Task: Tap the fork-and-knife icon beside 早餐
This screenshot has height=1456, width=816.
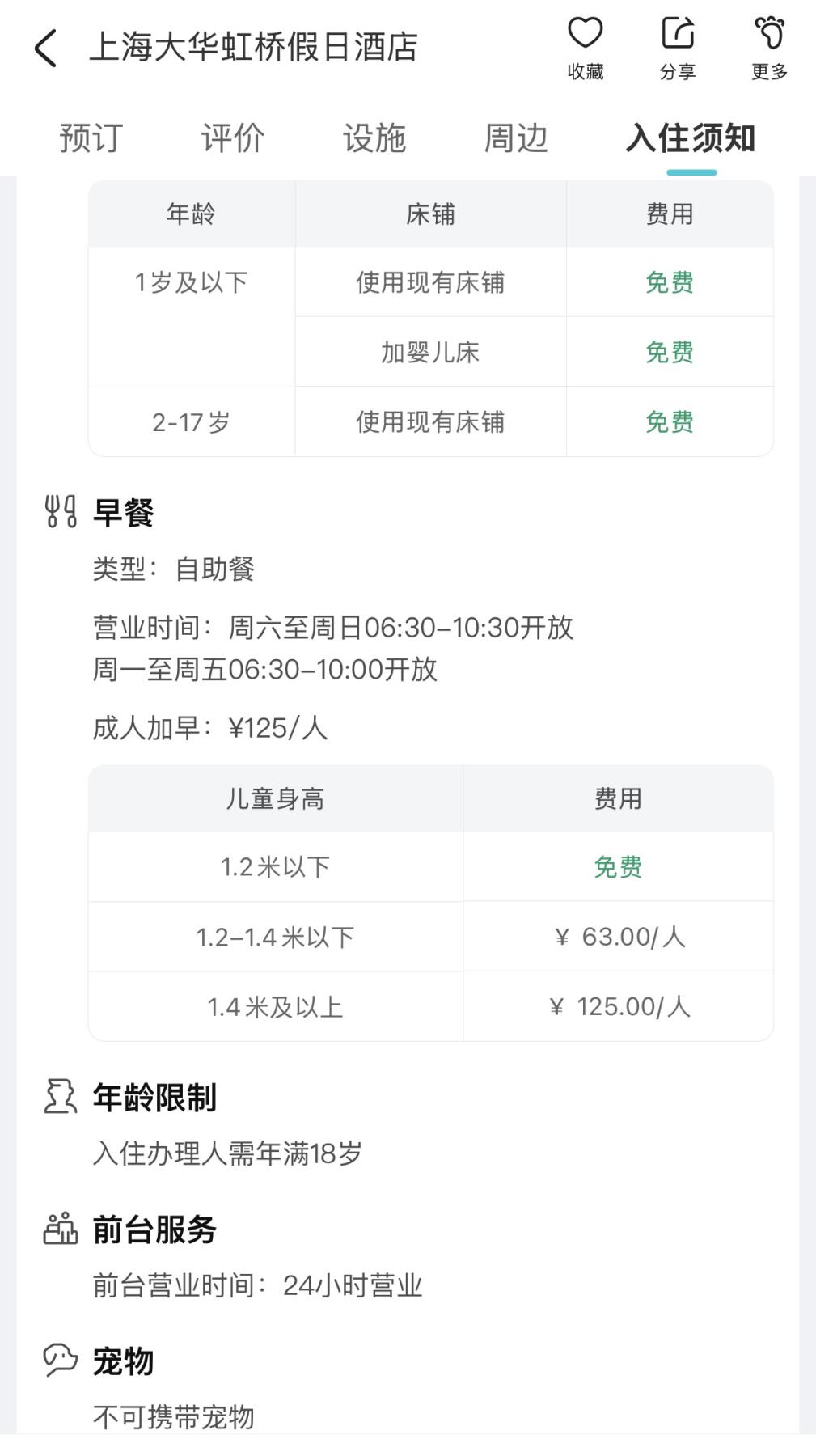Action: tap(60, 510)
